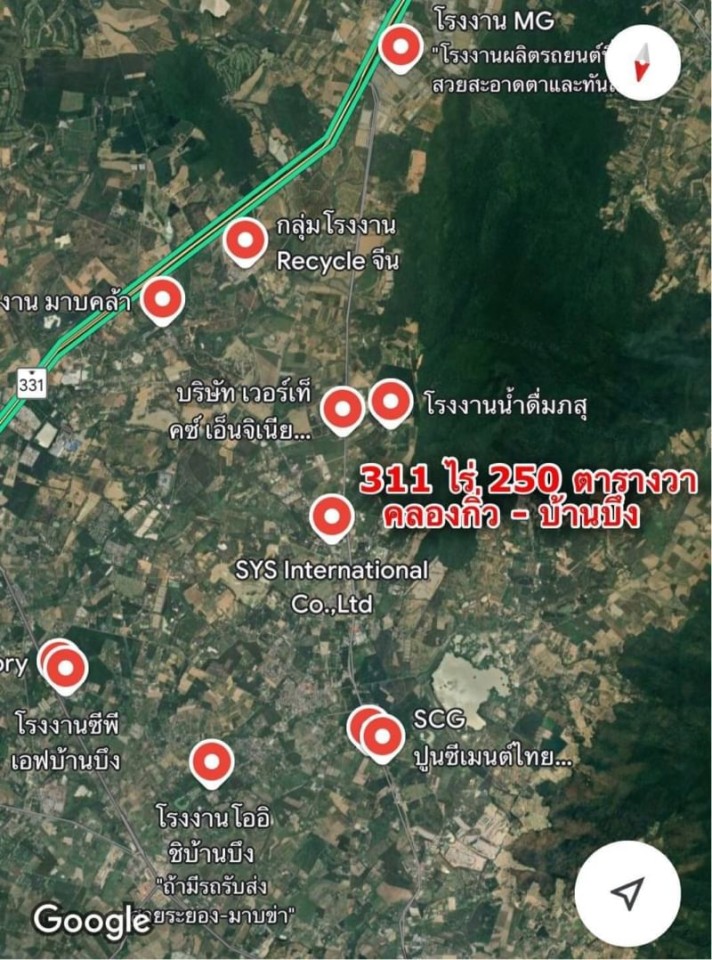
Task: Open the มาบคล้า map marker
Action: [163, 298]
